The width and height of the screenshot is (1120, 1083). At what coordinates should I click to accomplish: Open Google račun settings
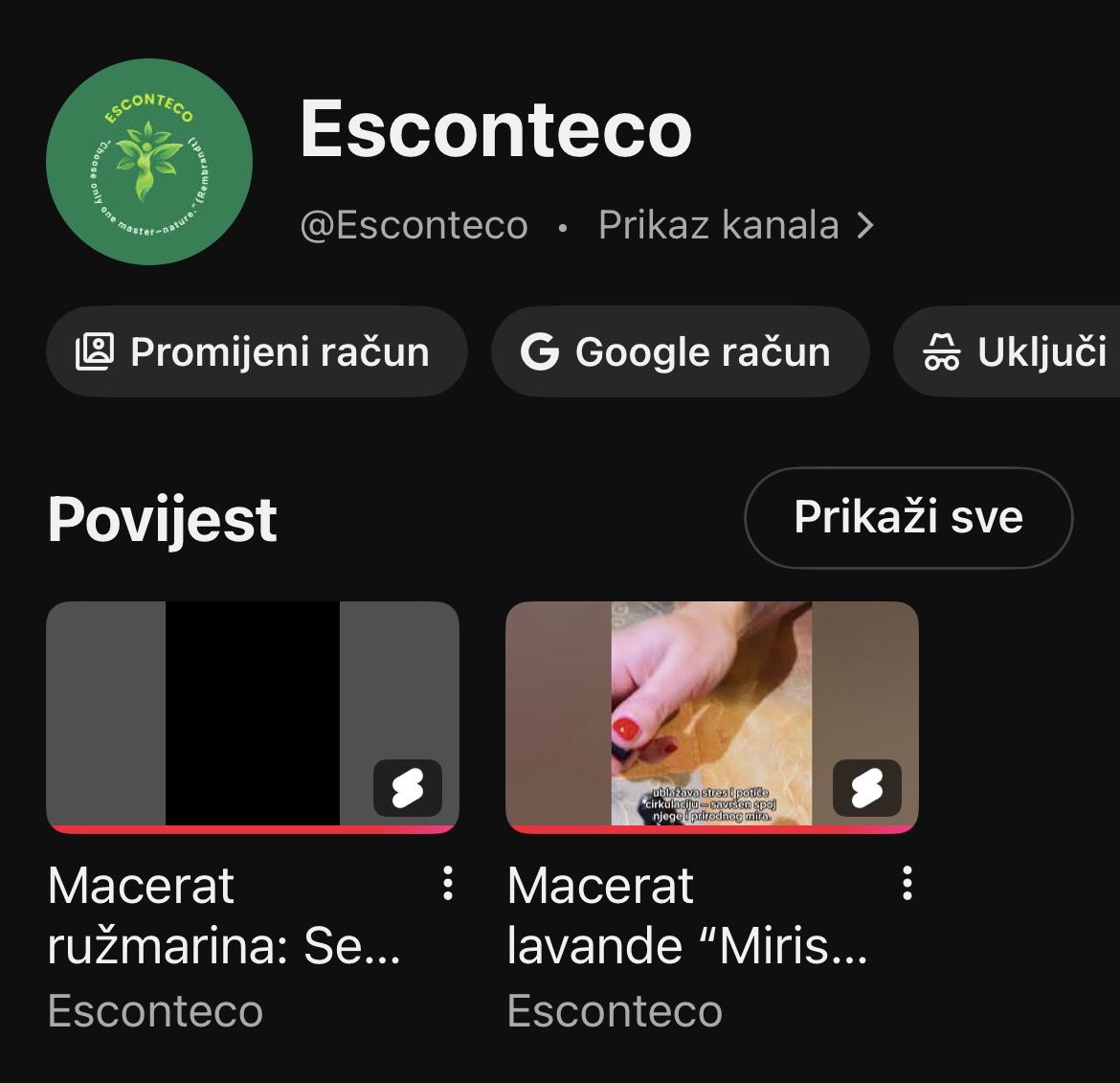679,351
